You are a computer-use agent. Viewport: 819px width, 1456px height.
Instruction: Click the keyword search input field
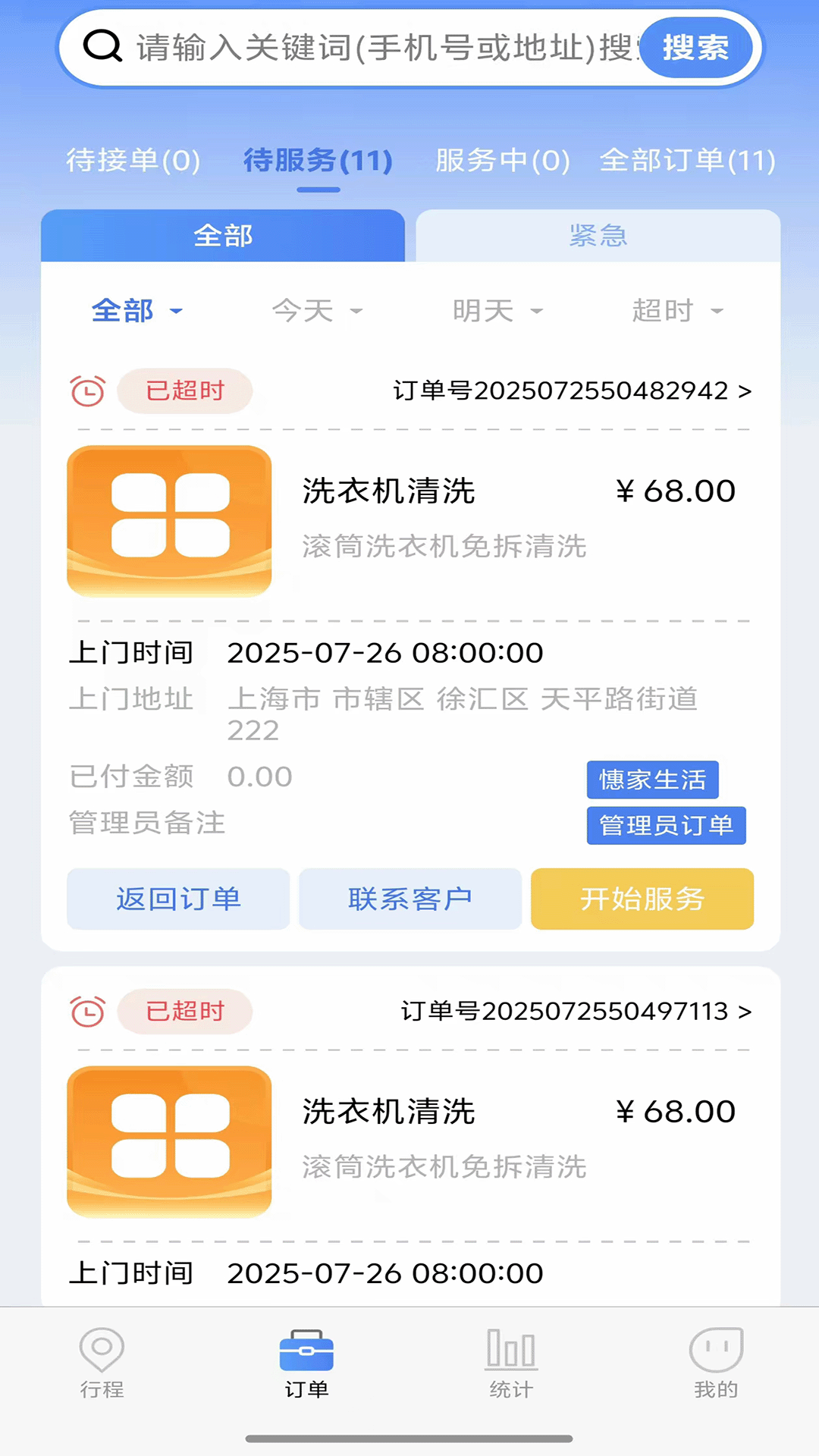(x=372, y=45)
